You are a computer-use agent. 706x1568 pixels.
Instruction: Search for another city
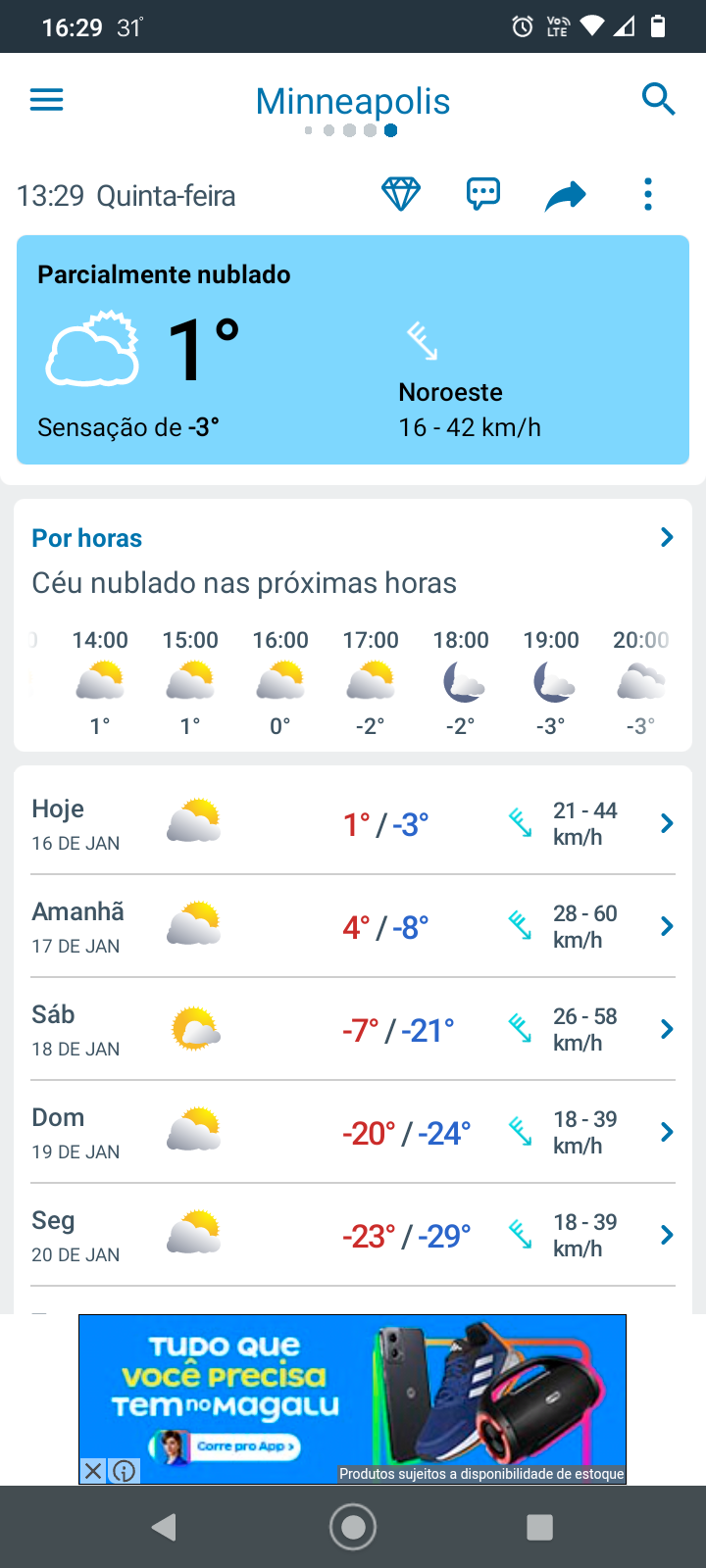(658, 100)
